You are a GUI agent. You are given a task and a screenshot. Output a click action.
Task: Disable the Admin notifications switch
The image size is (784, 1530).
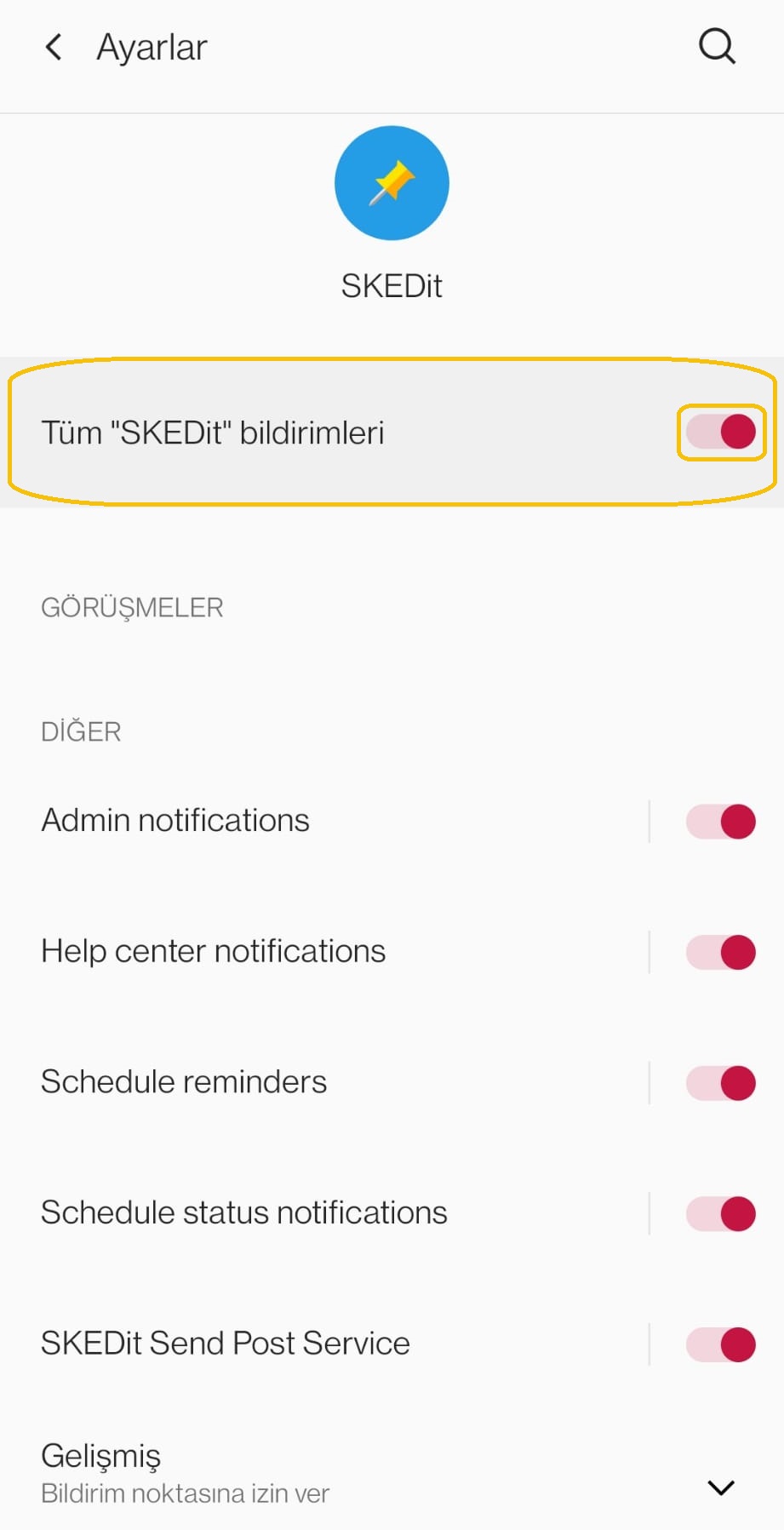[x=721, y=822]
